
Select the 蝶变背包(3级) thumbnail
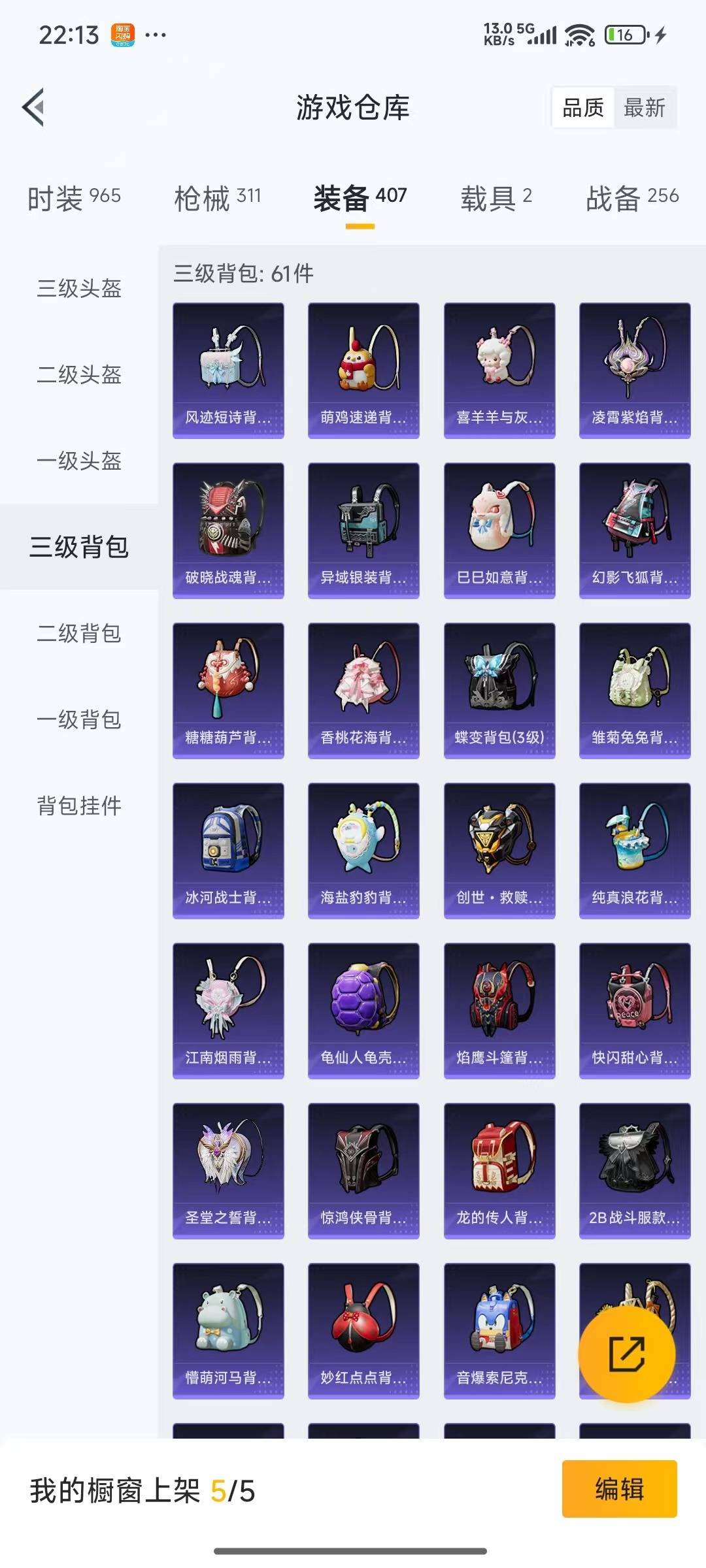coord(499,689)
